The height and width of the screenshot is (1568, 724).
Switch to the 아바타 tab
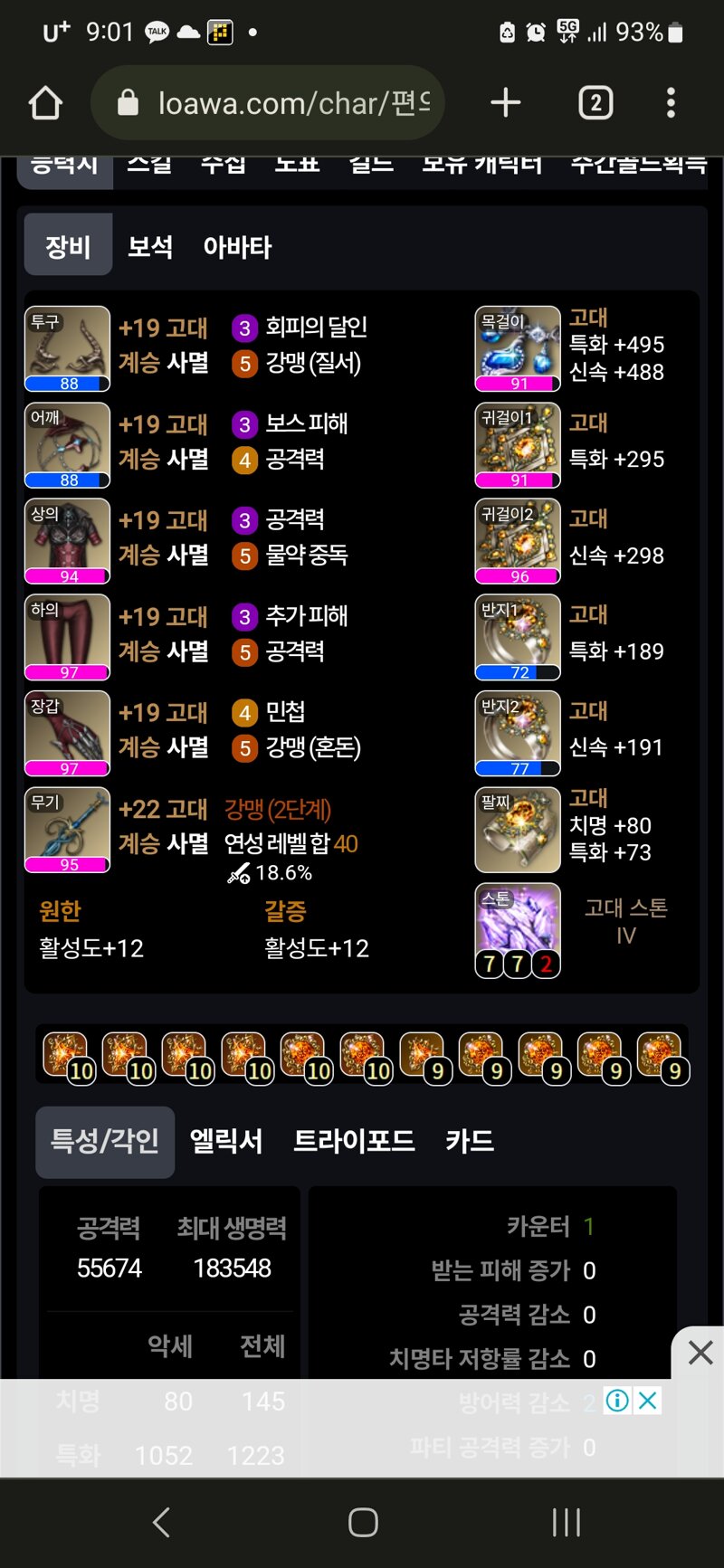tap(237, 246)
